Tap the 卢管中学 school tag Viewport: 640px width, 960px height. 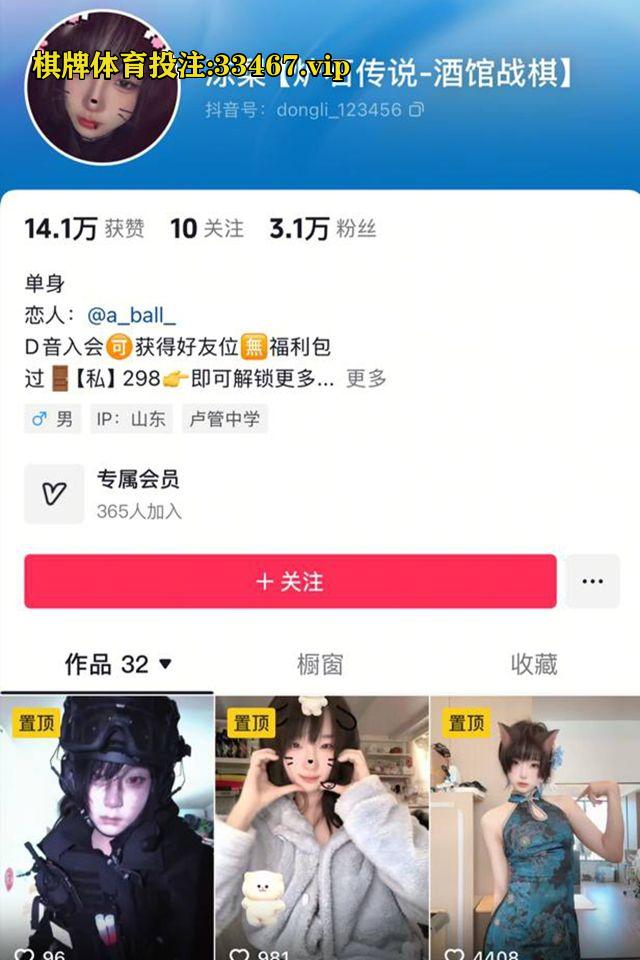coord(225,419)
